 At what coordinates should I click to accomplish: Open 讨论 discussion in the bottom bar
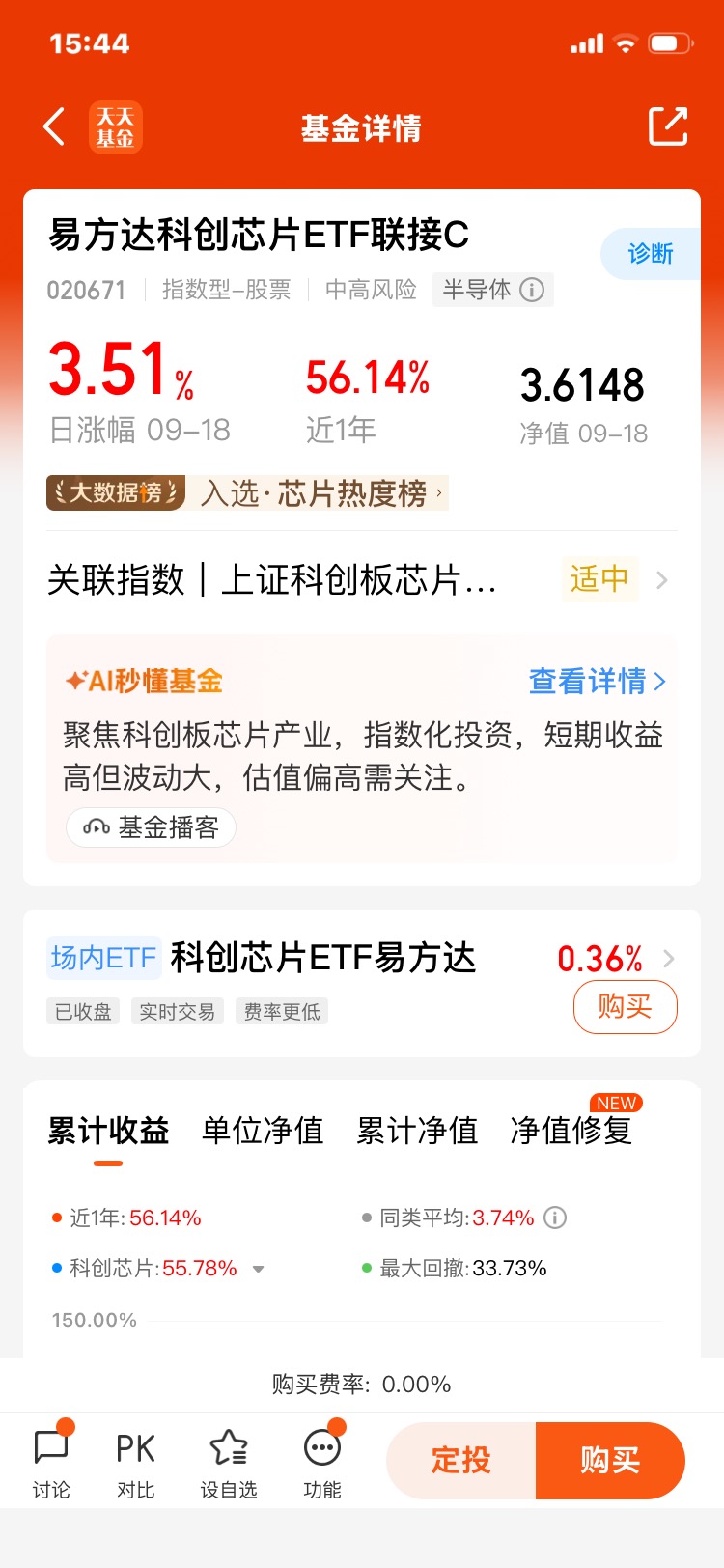pos(51,1462)
